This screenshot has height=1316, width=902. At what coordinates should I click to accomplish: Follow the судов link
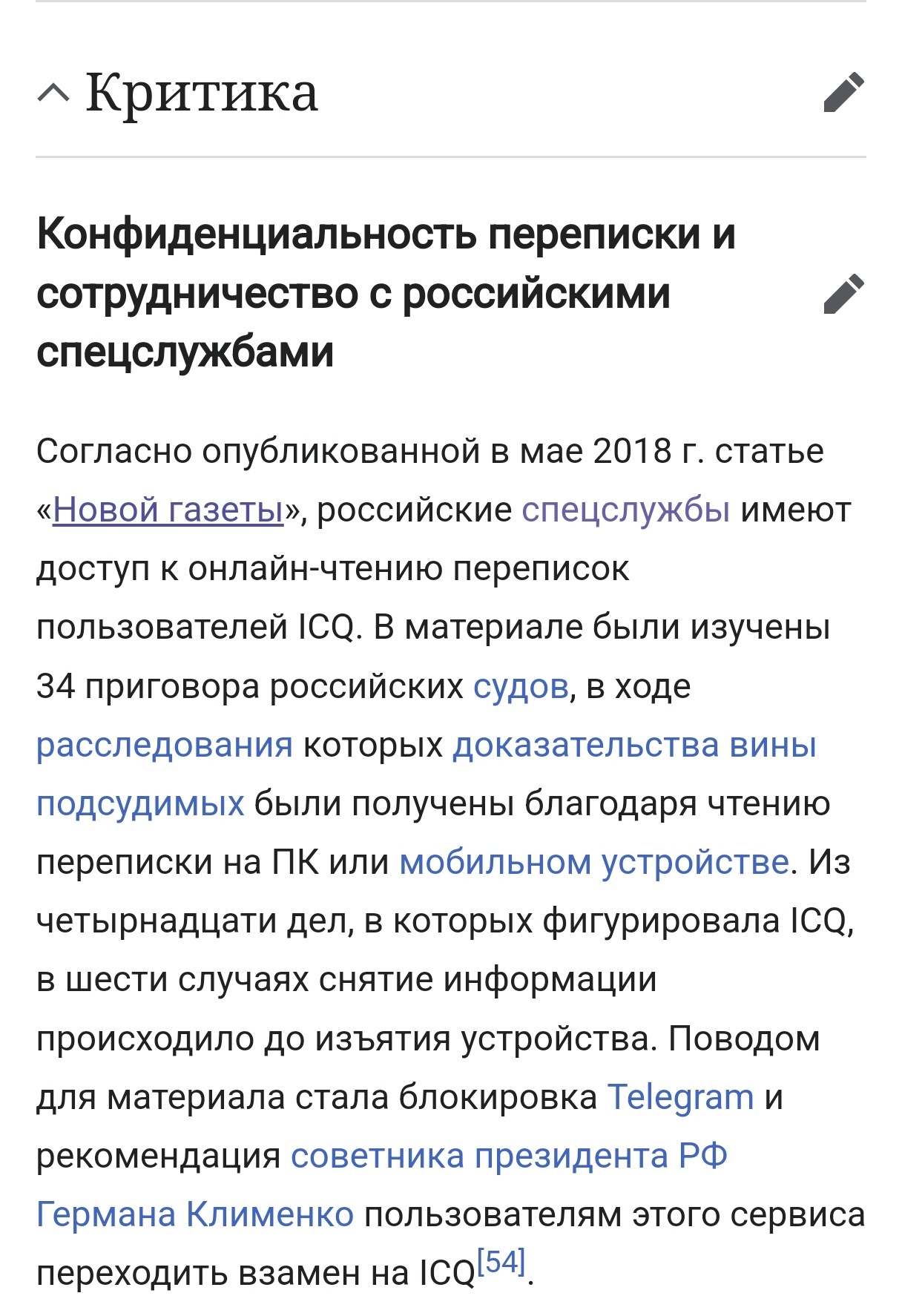[521, 686]
